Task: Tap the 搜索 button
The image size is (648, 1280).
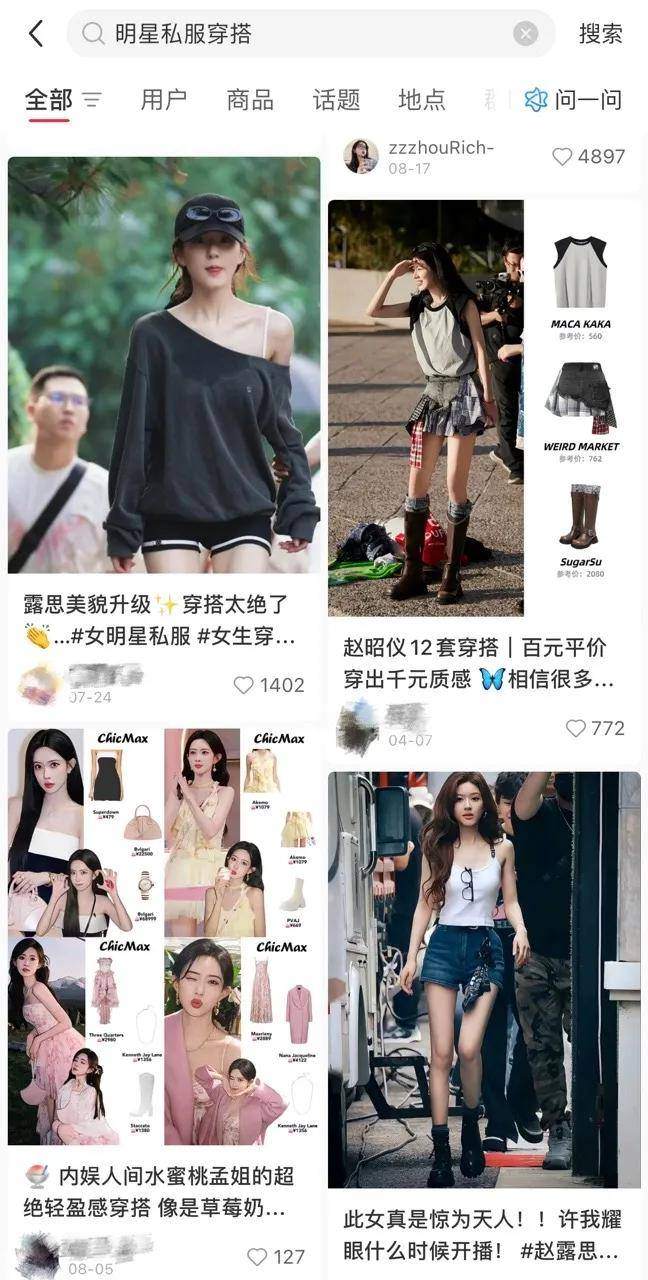Action: 600,34
